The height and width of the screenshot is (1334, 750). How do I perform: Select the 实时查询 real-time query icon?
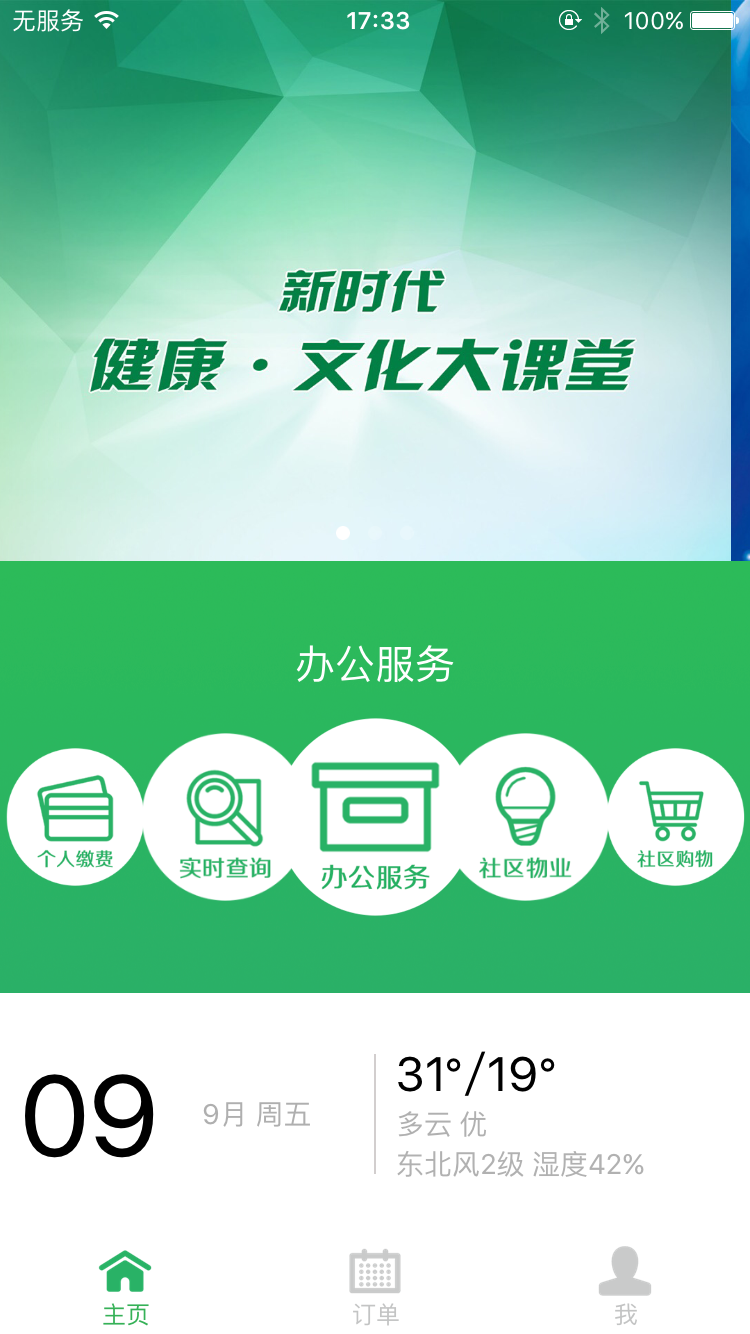(x=225, y=818)
